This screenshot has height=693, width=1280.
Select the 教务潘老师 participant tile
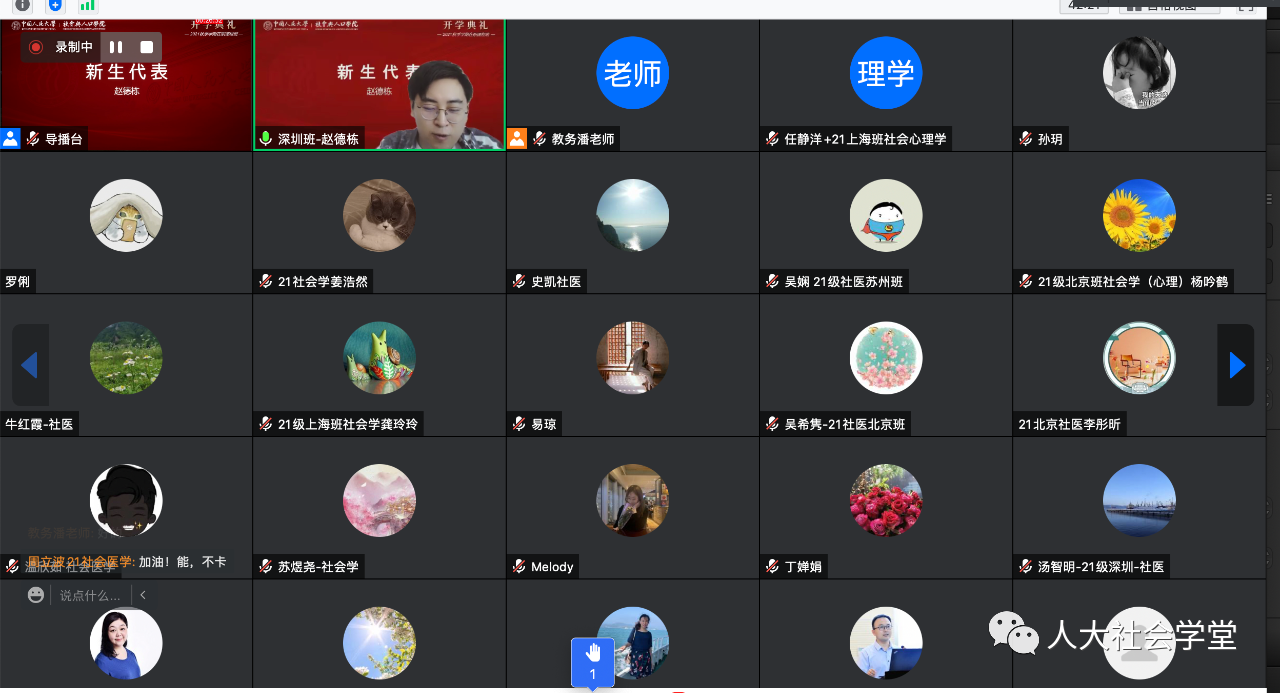click(632, 85)
